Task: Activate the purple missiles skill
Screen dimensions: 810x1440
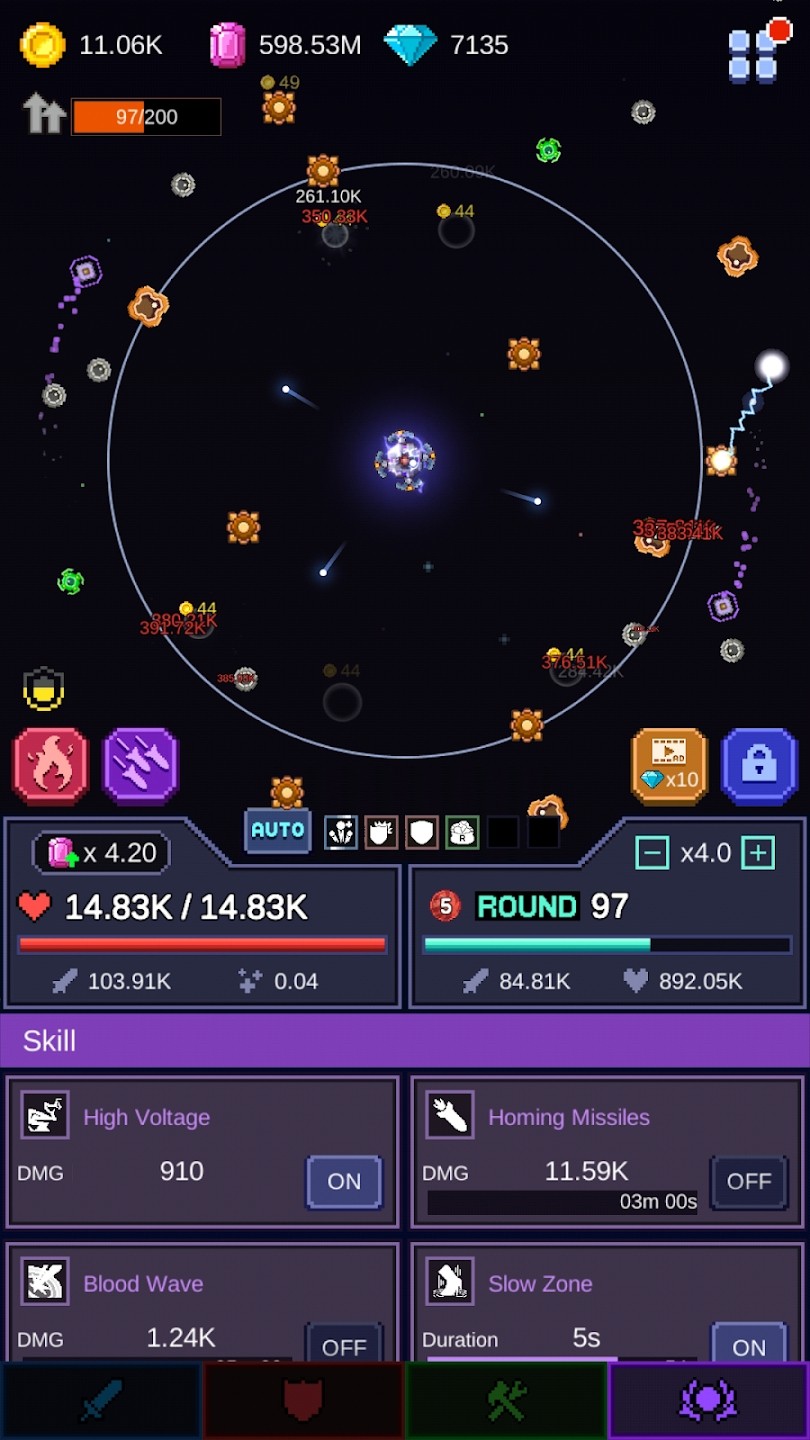Action: [x=140, y=766]
